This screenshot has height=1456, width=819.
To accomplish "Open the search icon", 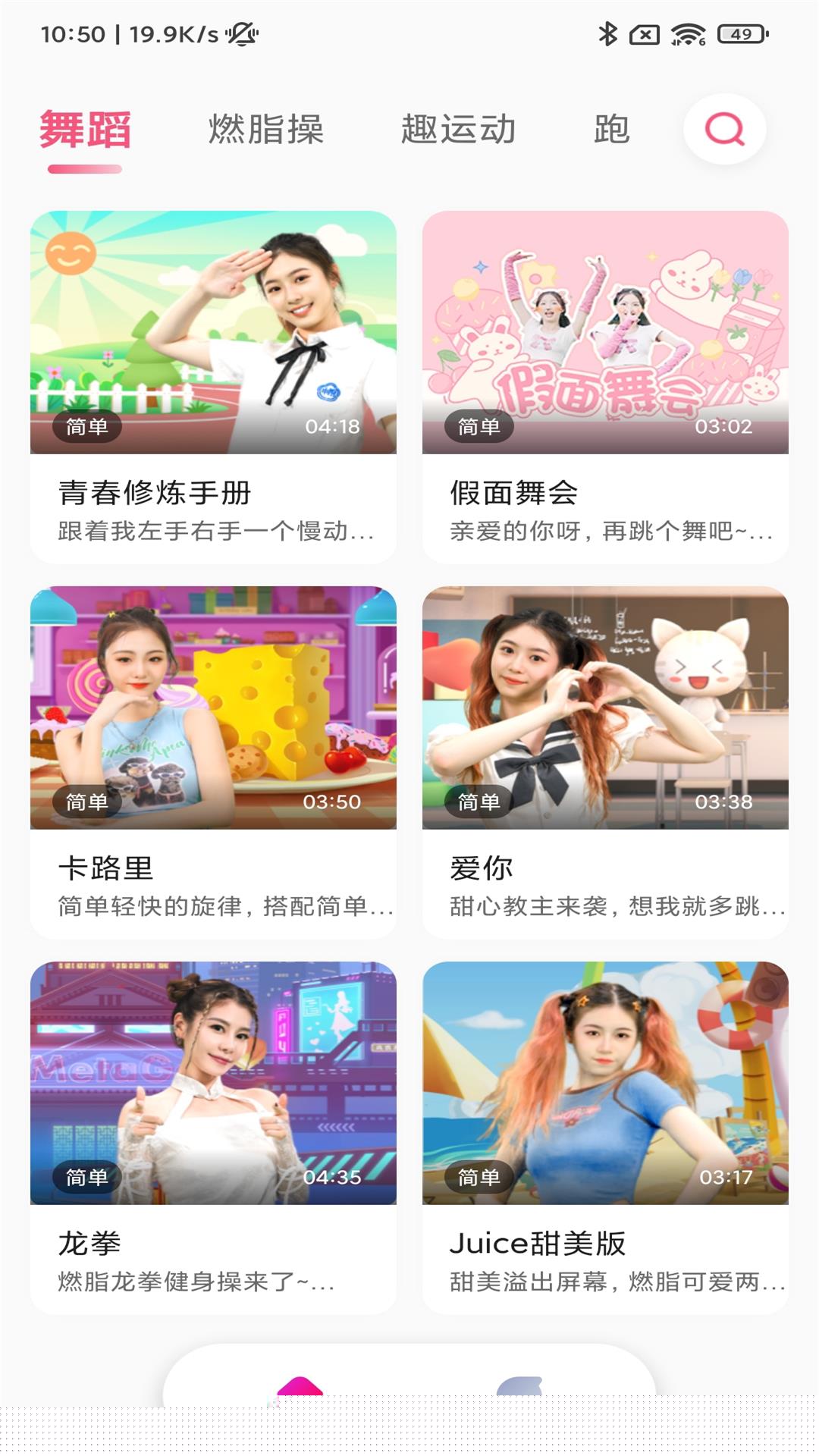I will pyautogui.click(x=724, y=129).
